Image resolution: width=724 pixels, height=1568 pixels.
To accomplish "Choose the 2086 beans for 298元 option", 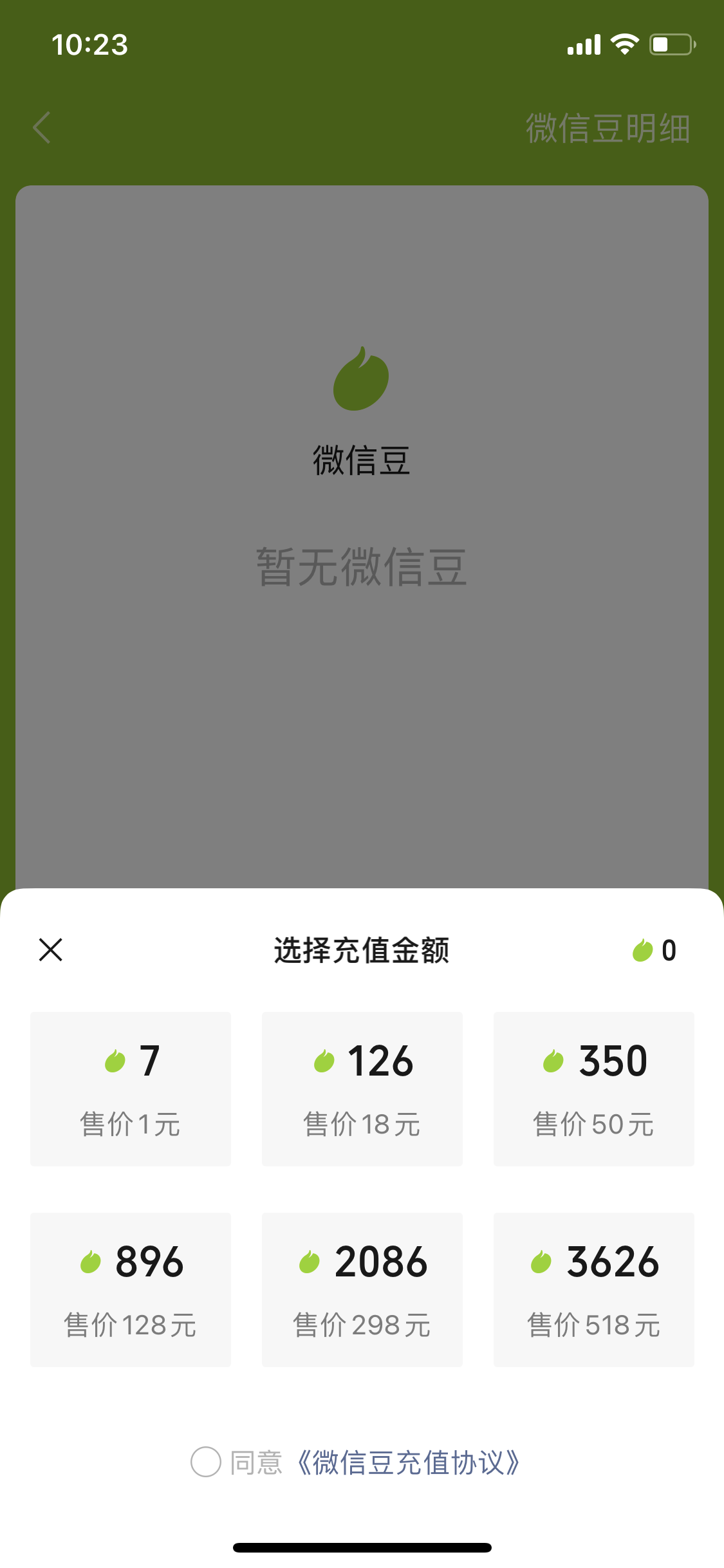I will point(362,1289).
